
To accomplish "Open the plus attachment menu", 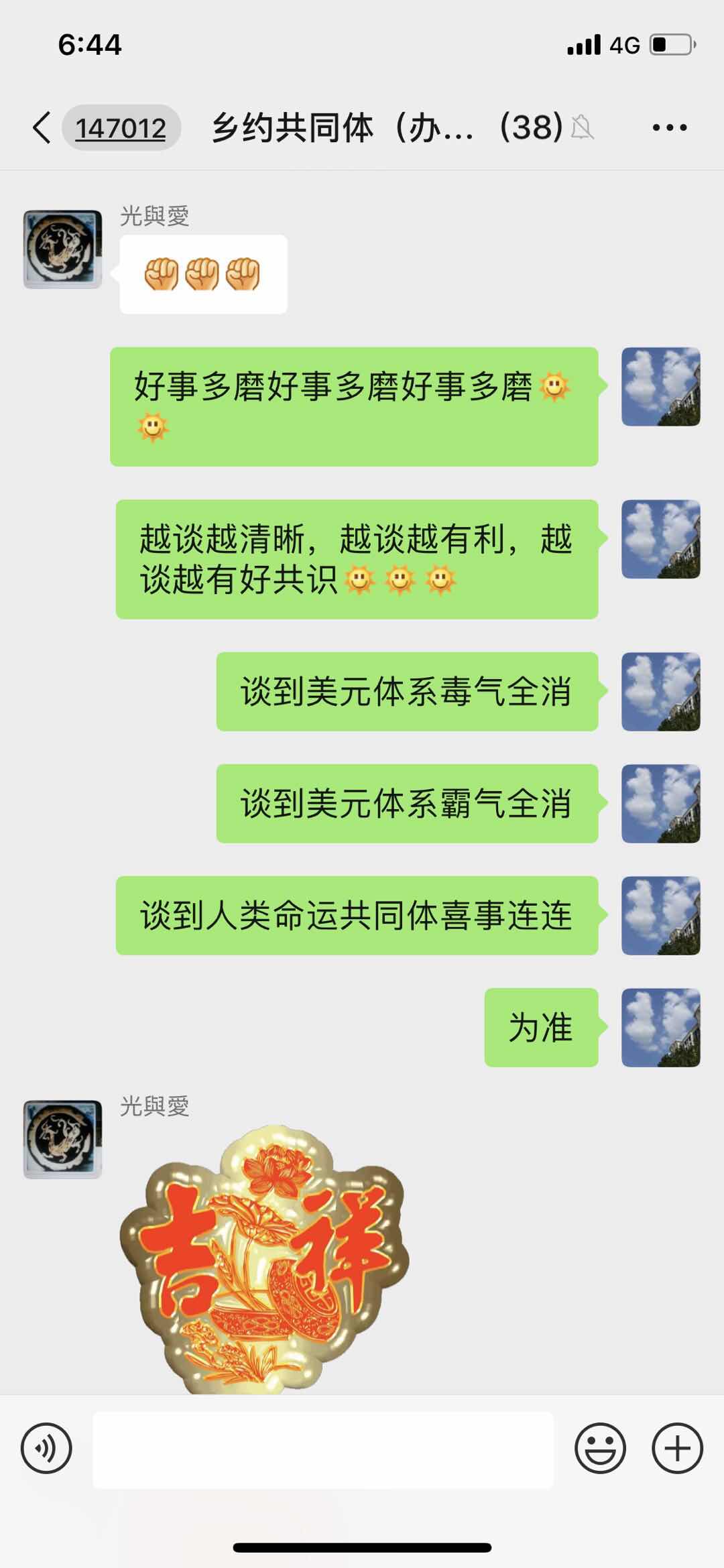I will pos(677,1448).
